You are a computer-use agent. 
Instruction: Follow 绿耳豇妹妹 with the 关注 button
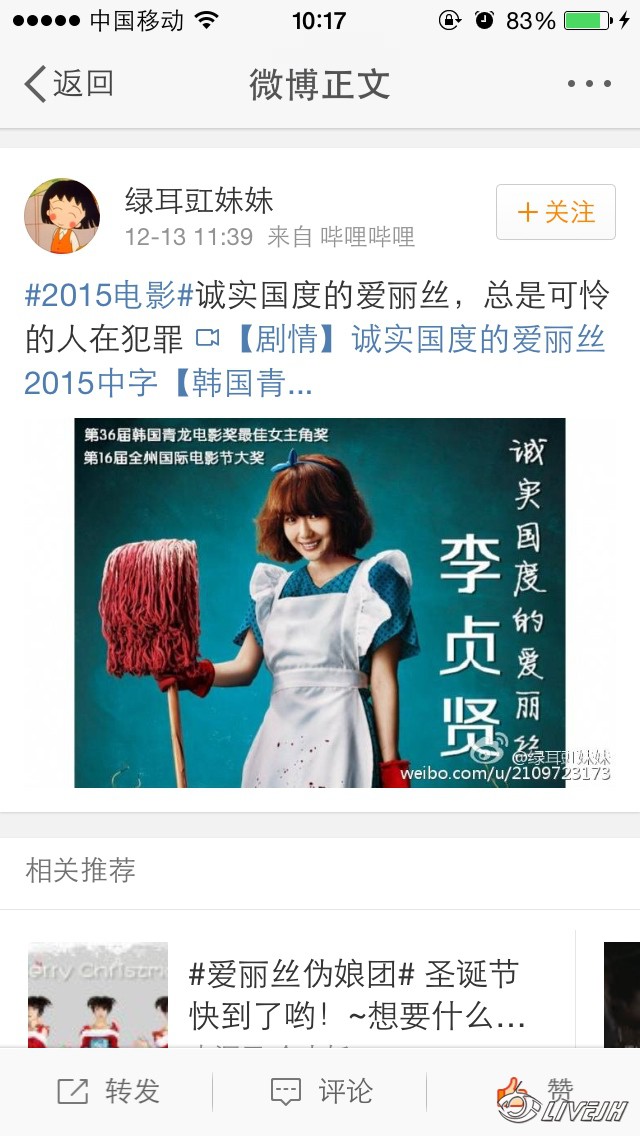pyautogui.click(x=555, y=212)
